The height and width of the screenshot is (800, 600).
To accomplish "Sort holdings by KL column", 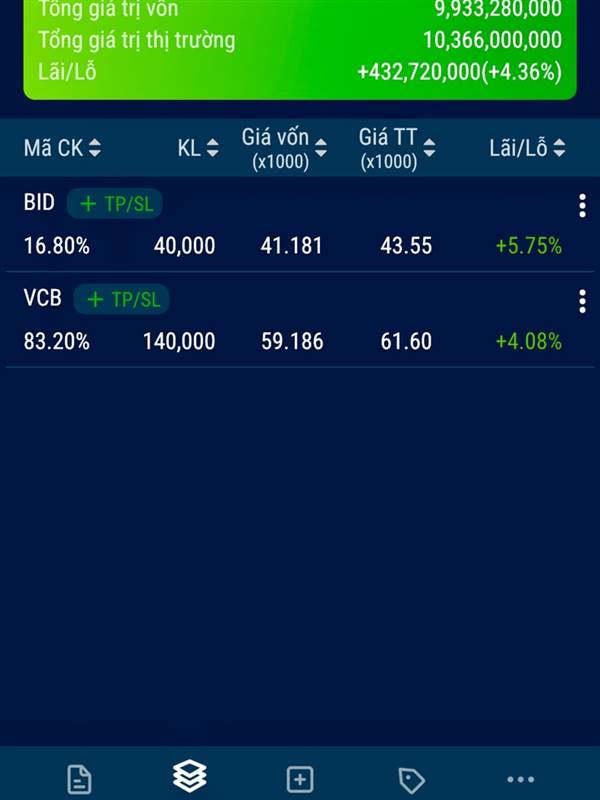I will click(x=198, y=149).
